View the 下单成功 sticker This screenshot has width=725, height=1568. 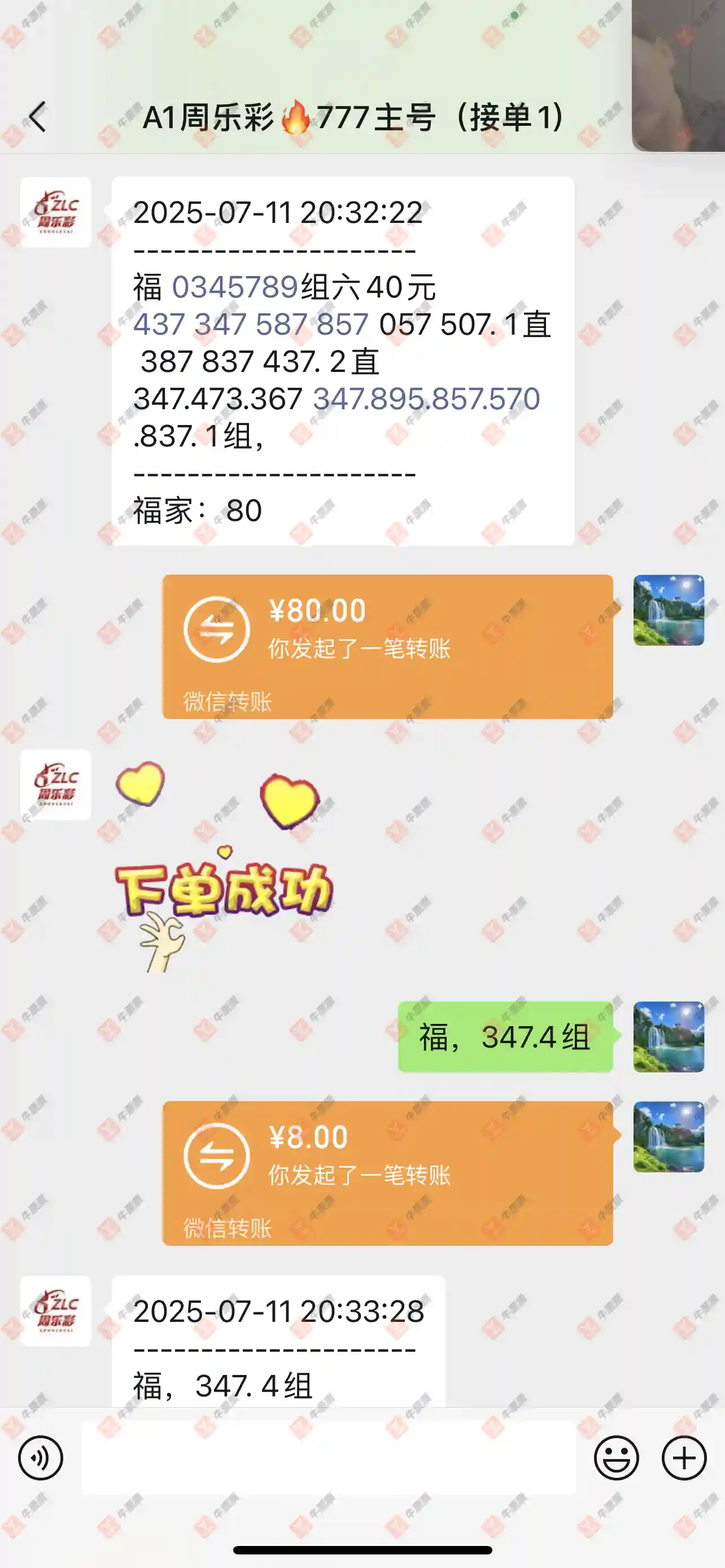[224, 867]
